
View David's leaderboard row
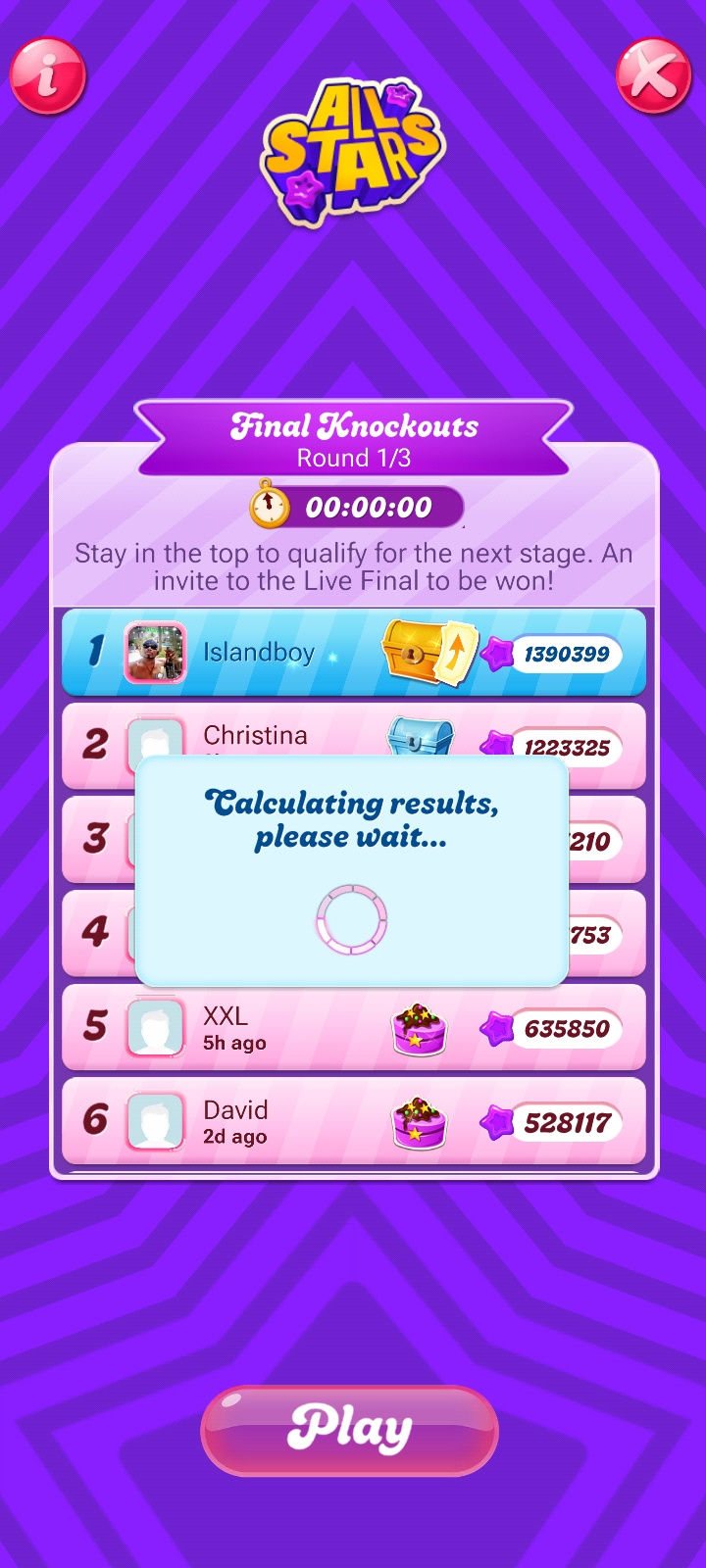tap(353, 1122)
